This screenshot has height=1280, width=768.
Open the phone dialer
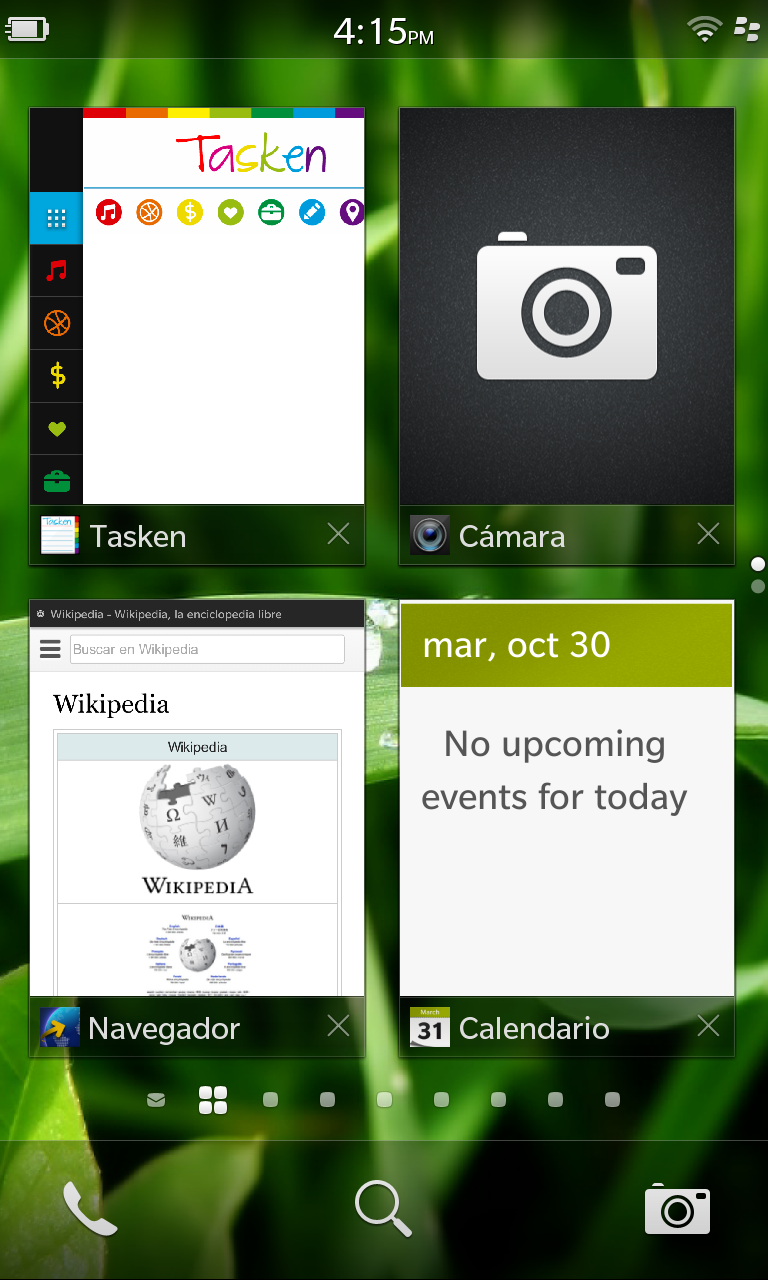point(89,1209)
